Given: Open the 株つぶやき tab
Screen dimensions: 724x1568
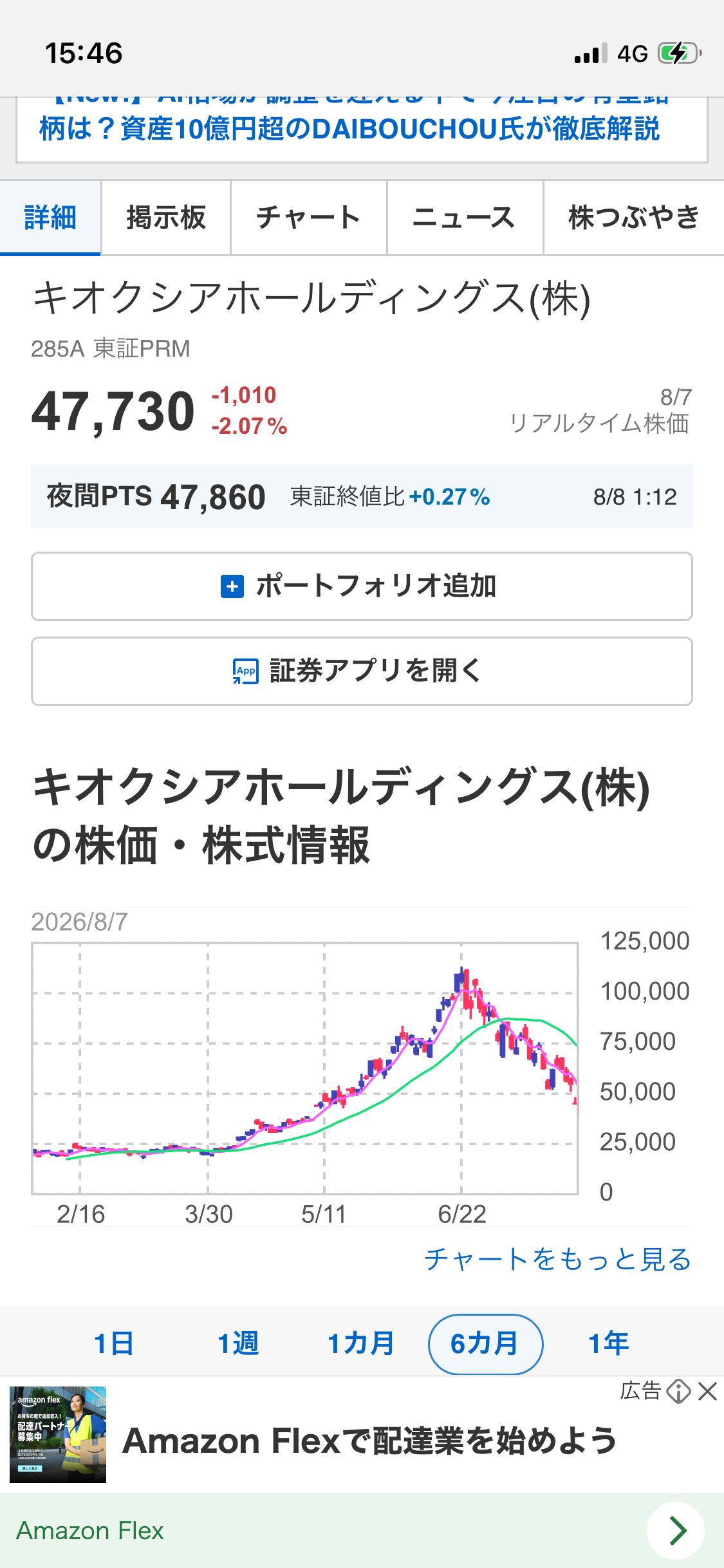Looking at the screenshot, I should (634, 218).
